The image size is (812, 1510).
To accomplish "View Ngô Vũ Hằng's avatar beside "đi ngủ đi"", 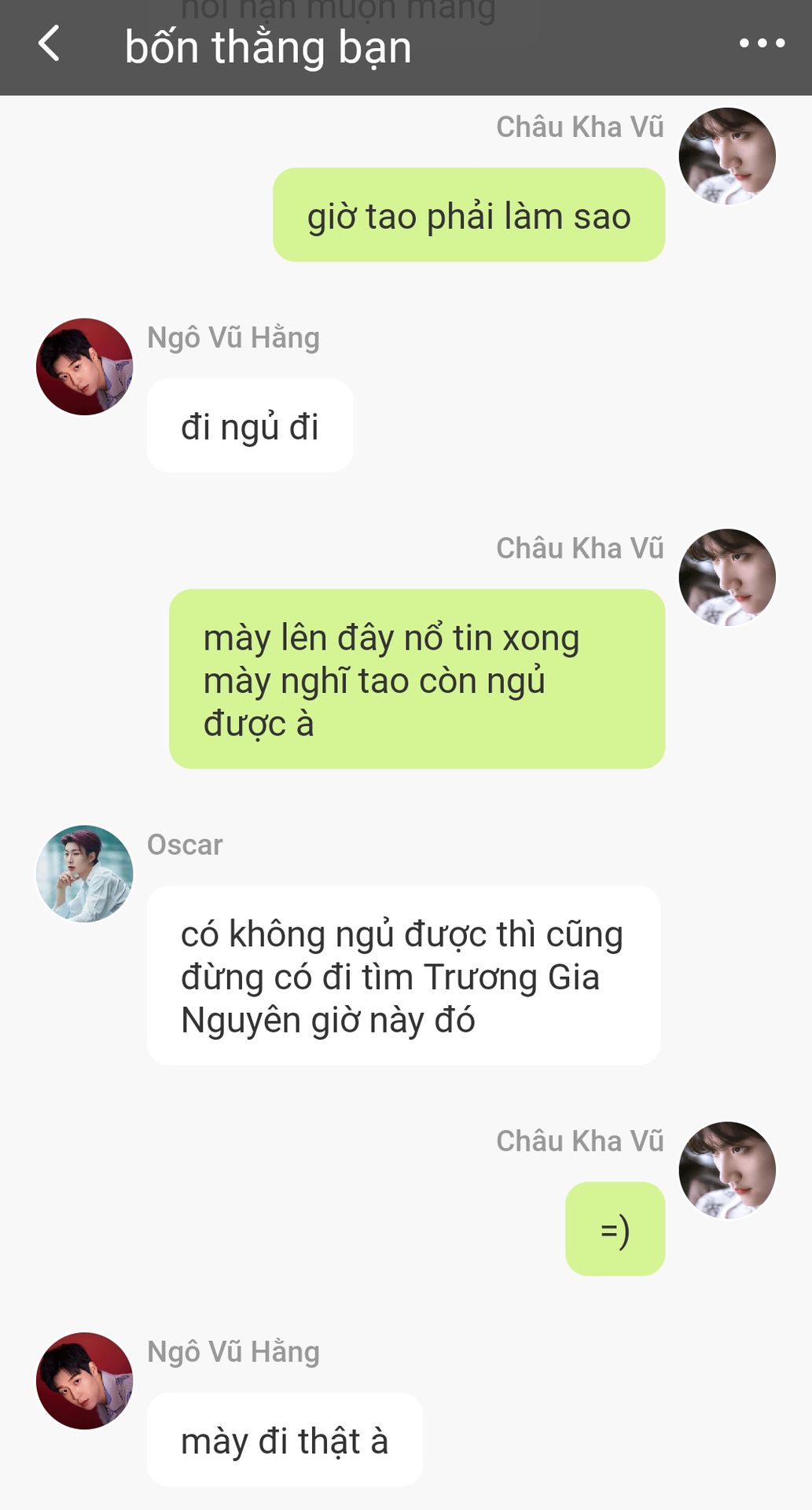I will (84, 366).
